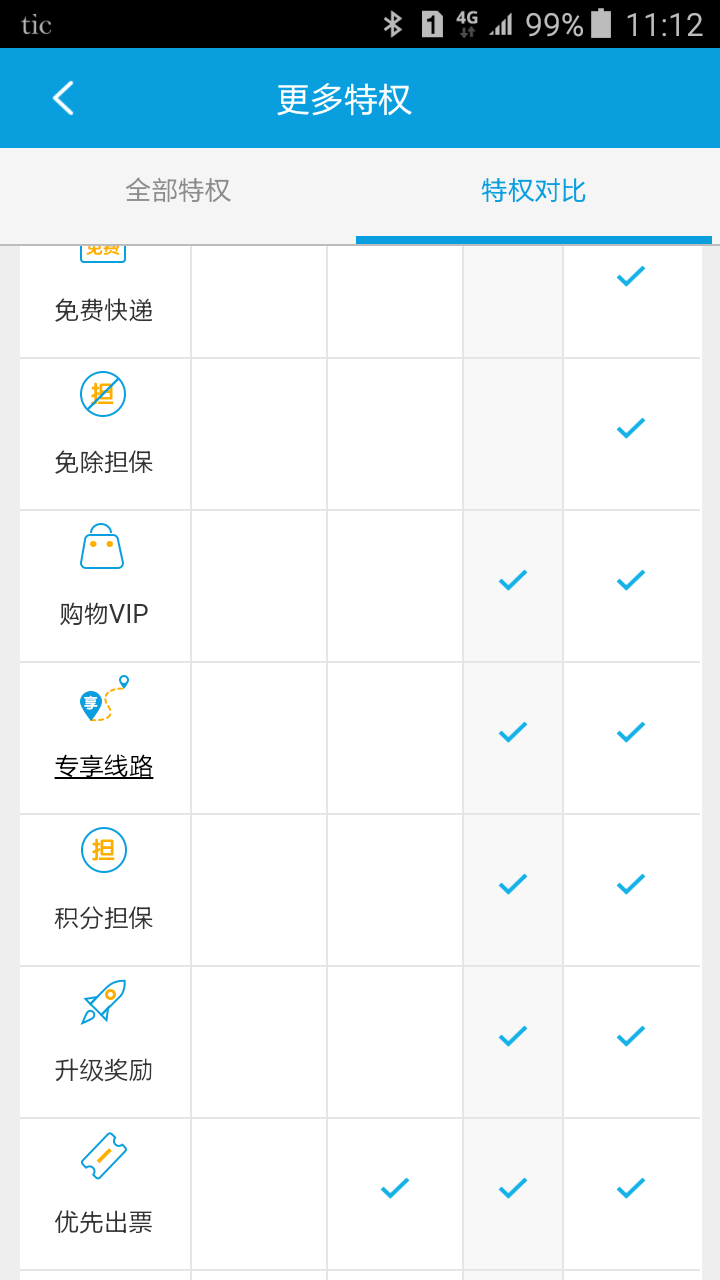Go back from 更多特权 page
720x1280 pixels.
coord(63,99)
